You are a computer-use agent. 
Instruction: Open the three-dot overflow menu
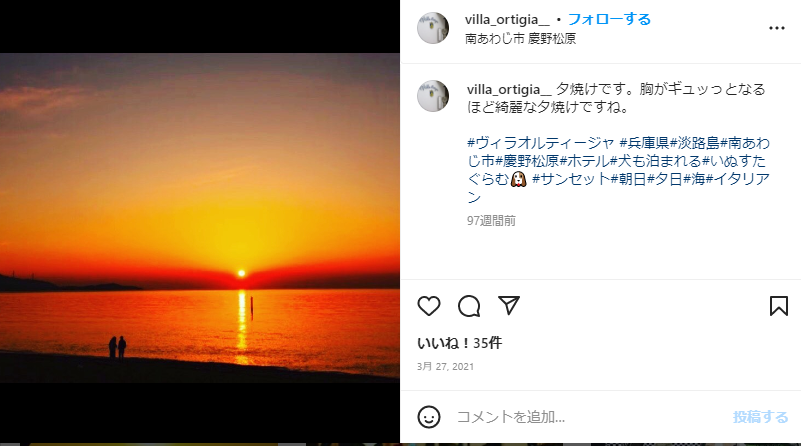coord(777,29)
